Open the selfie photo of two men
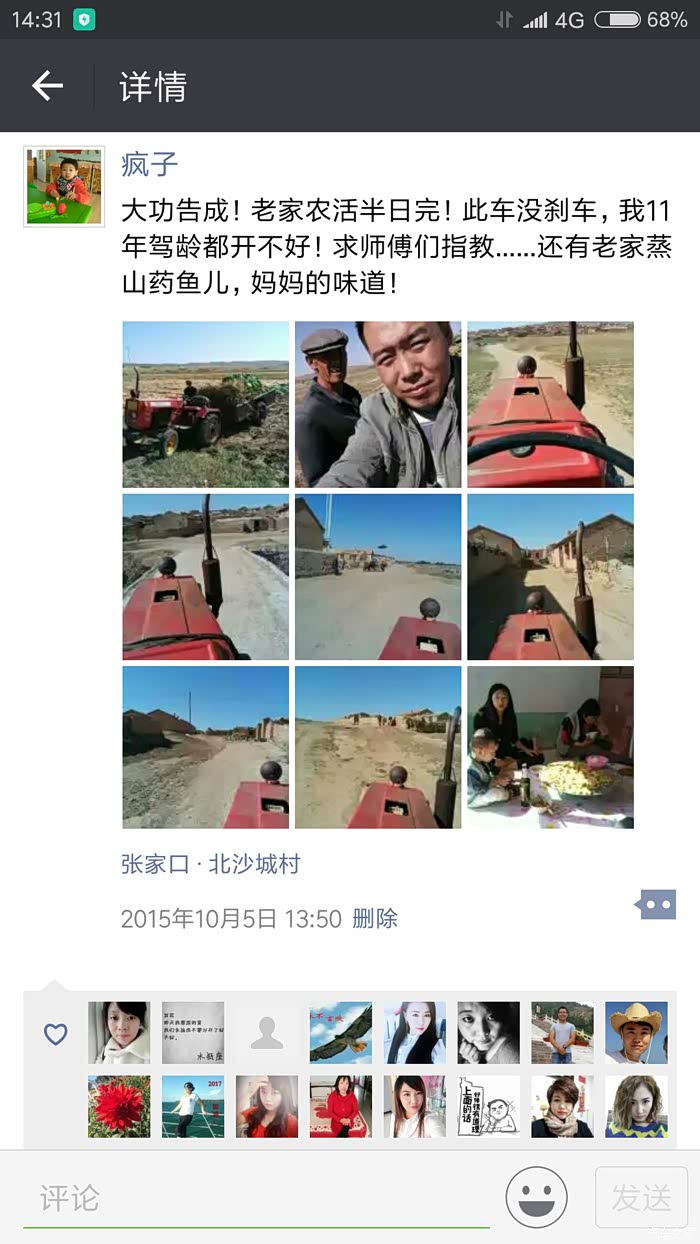 point(378,404)
